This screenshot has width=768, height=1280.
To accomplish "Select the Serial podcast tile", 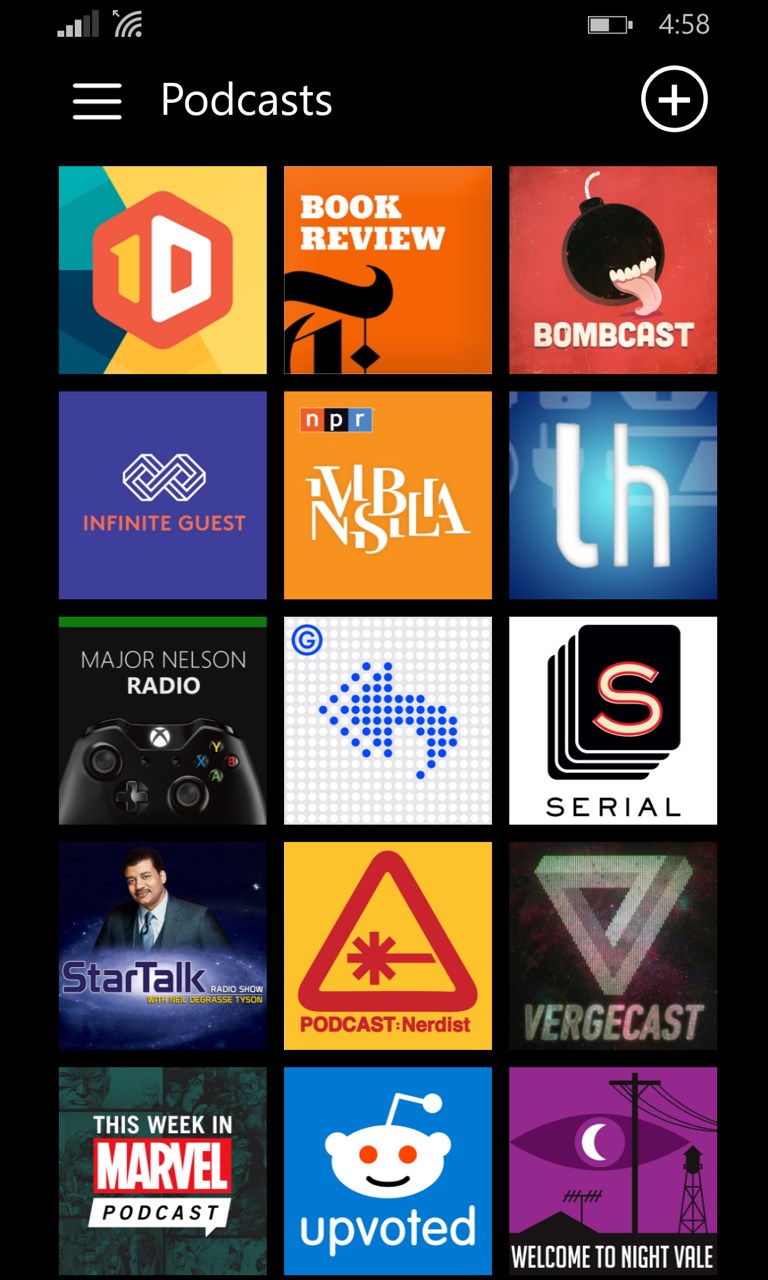I will pyautogui.click(x=613, y=720).
